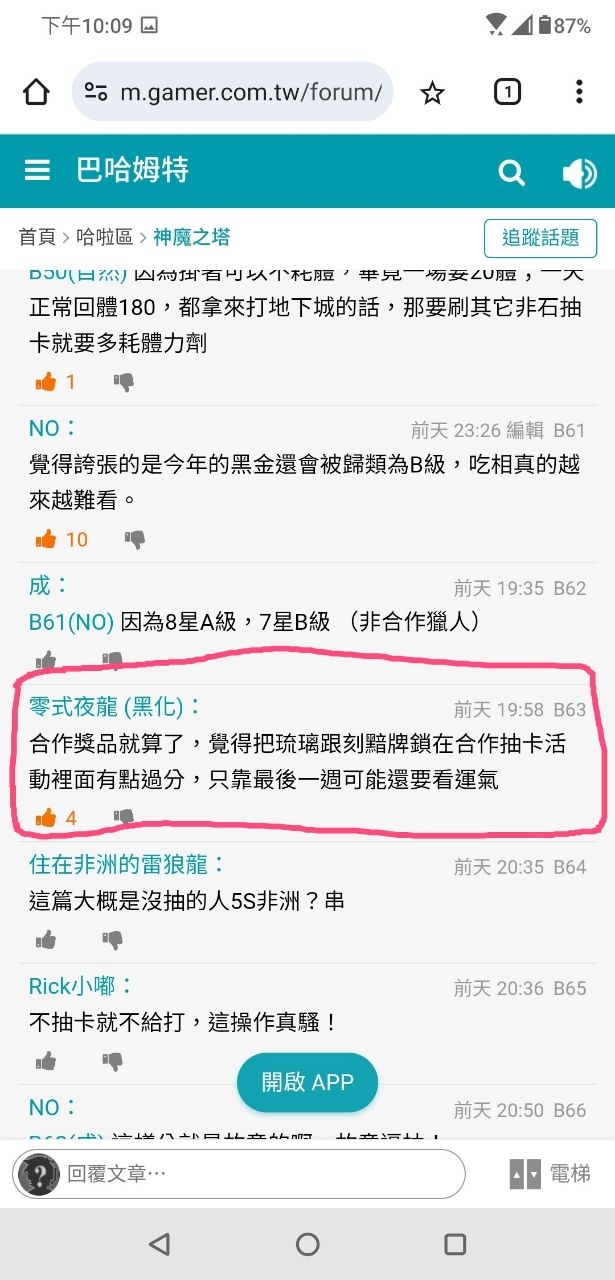Viewport: 615px width, 1280px height.
Task: Dislike Rick小嘟's B65 comment
Action: tap(113, 1061)
